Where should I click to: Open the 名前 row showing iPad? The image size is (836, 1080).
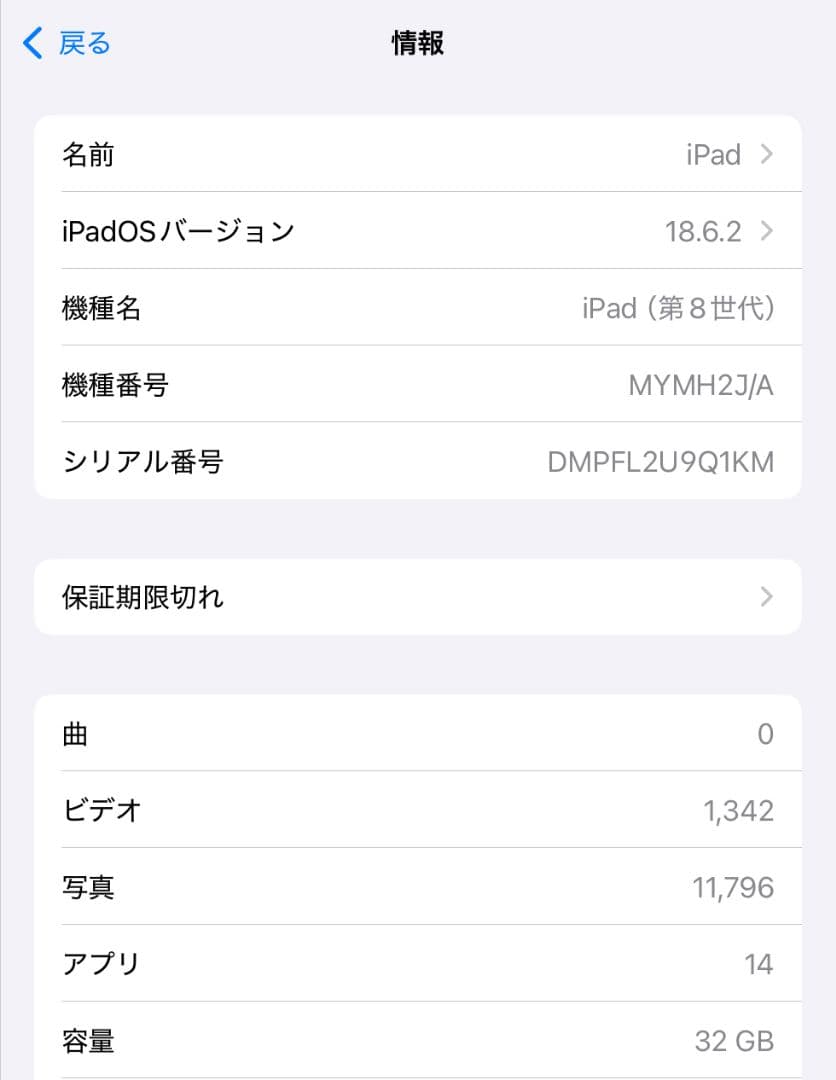418,154
